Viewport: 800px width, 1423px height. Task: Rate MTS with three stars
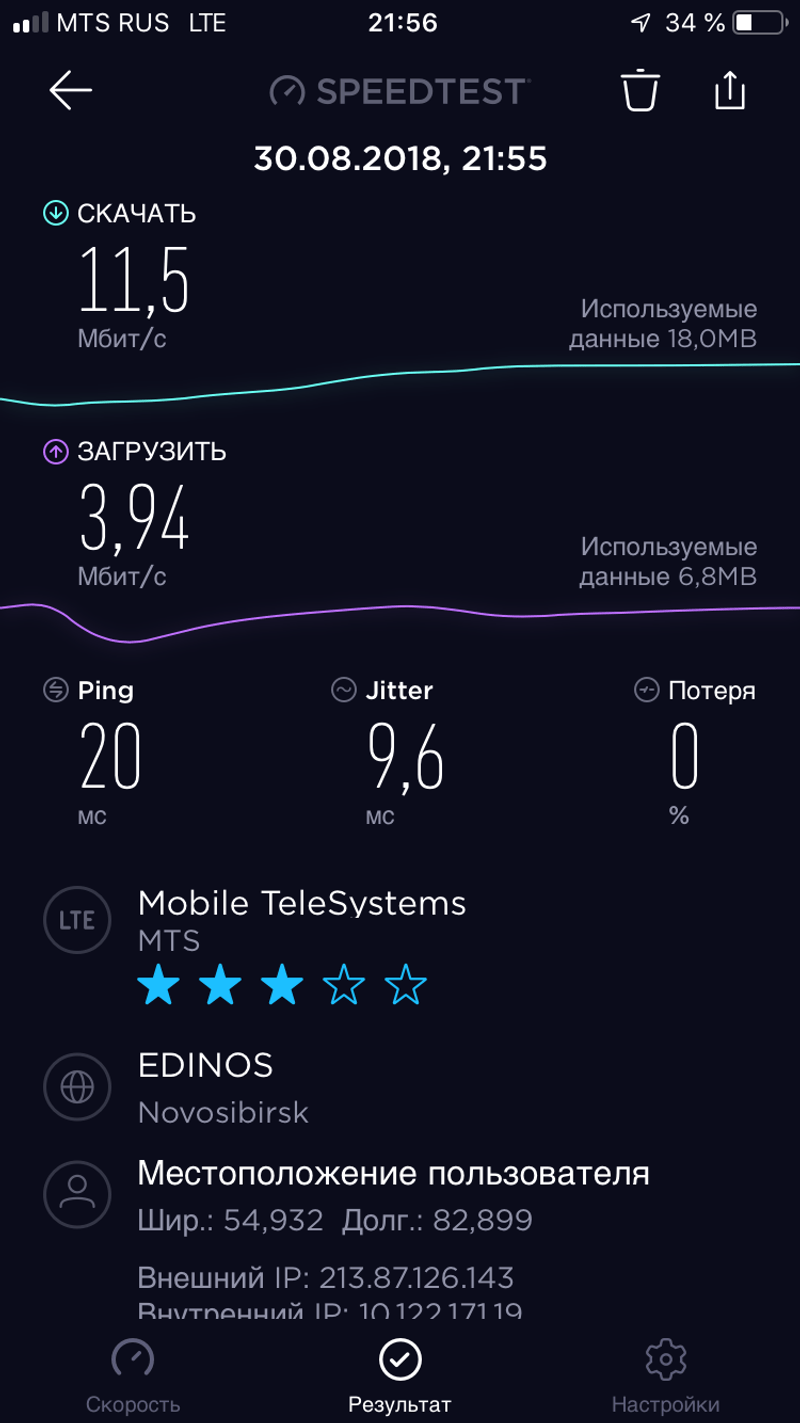[282, 986]
